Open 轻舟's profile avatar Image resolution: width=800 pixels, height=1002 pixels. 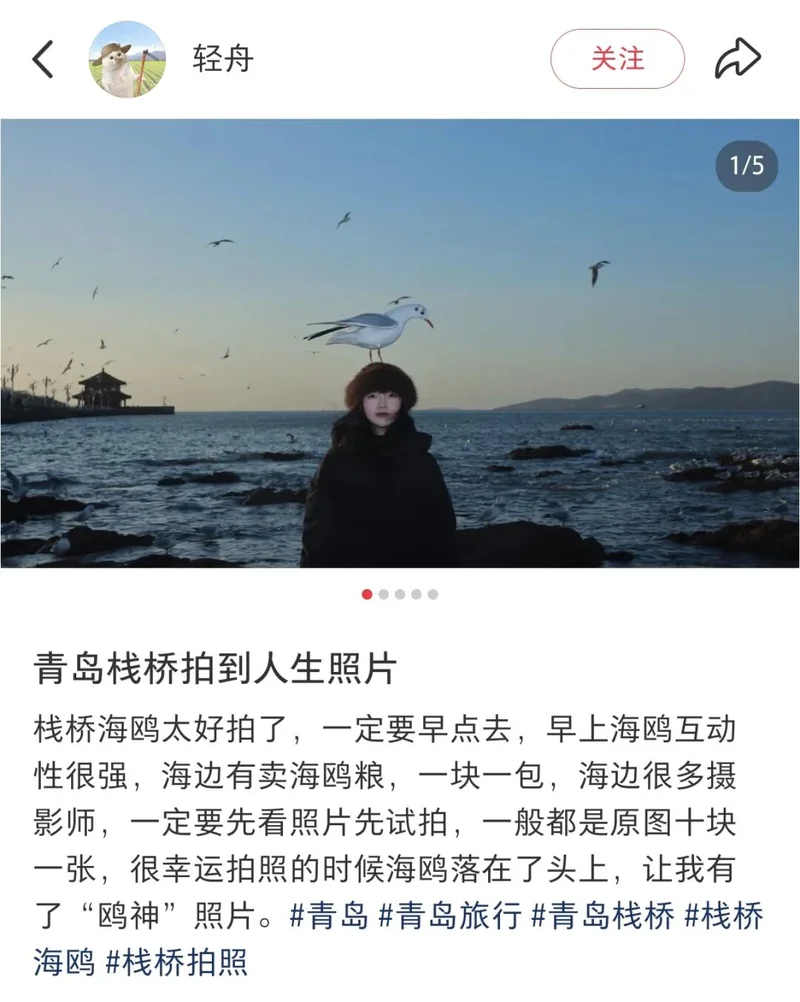(128, 60)
